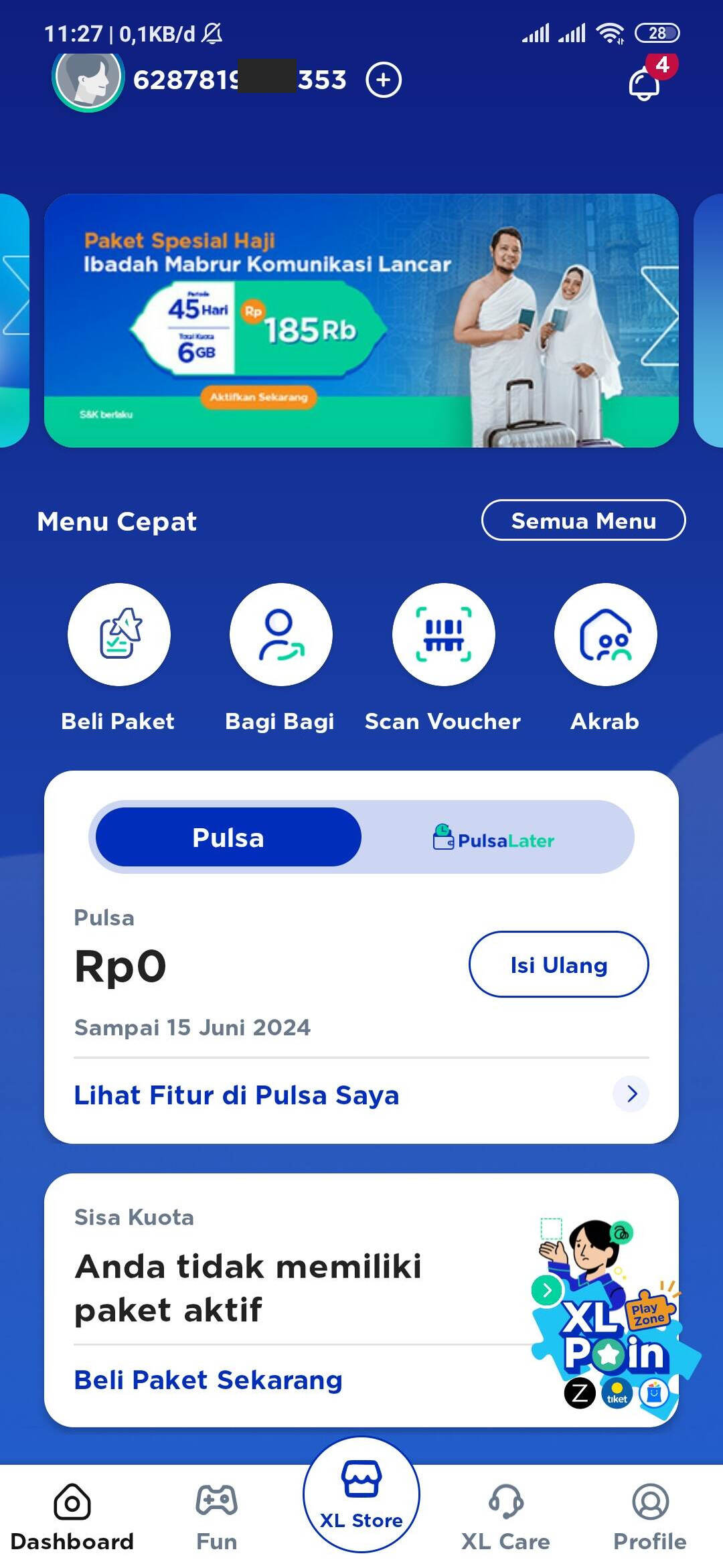Tap Isi Ulang to top up
This screenshot has height=1568, width=723.
tap(559, 964)
